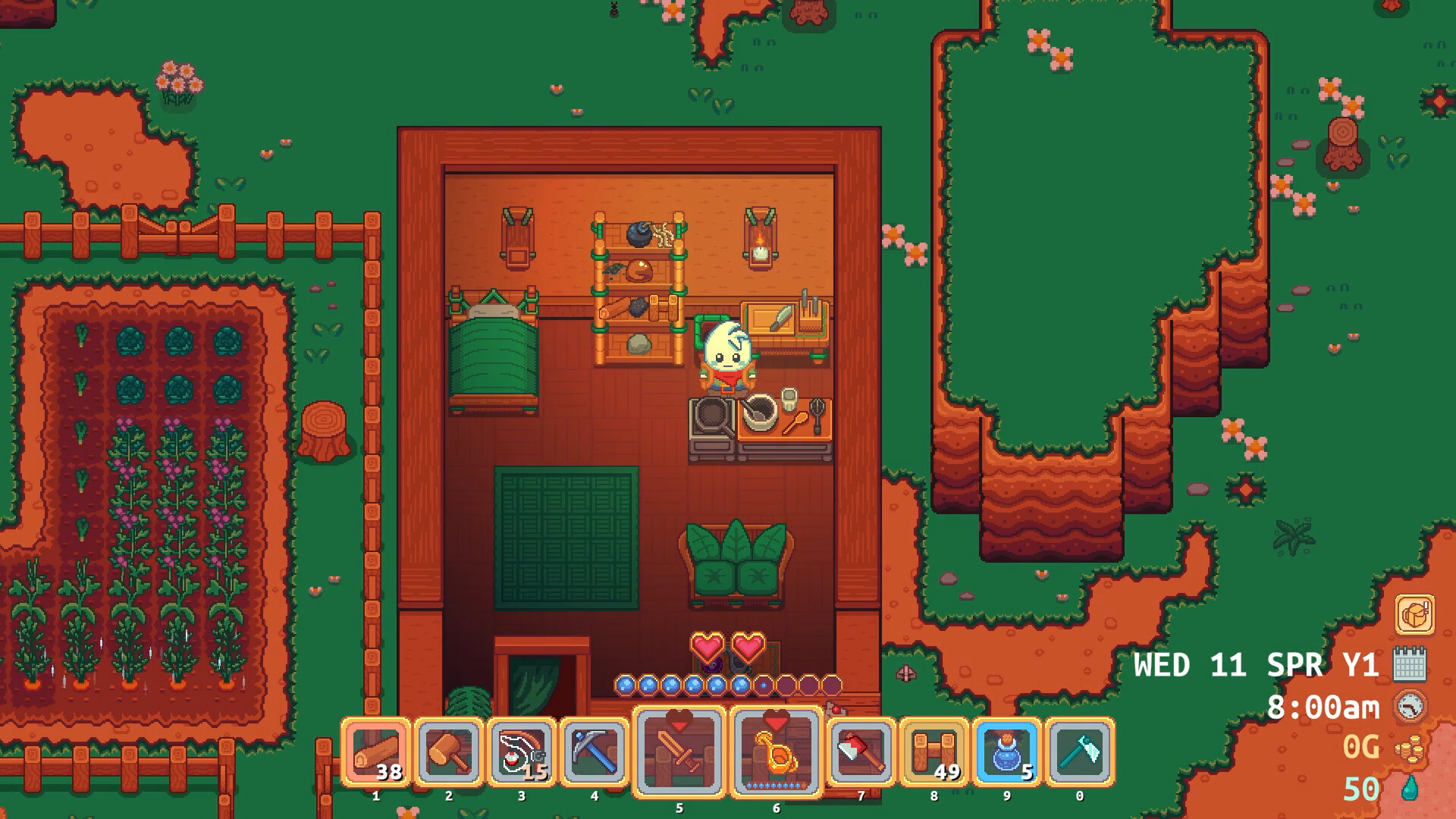1456x819 pixels.
Task: Equip the teal hoe
Action: pyautogui.click(x=1079, y=752)
